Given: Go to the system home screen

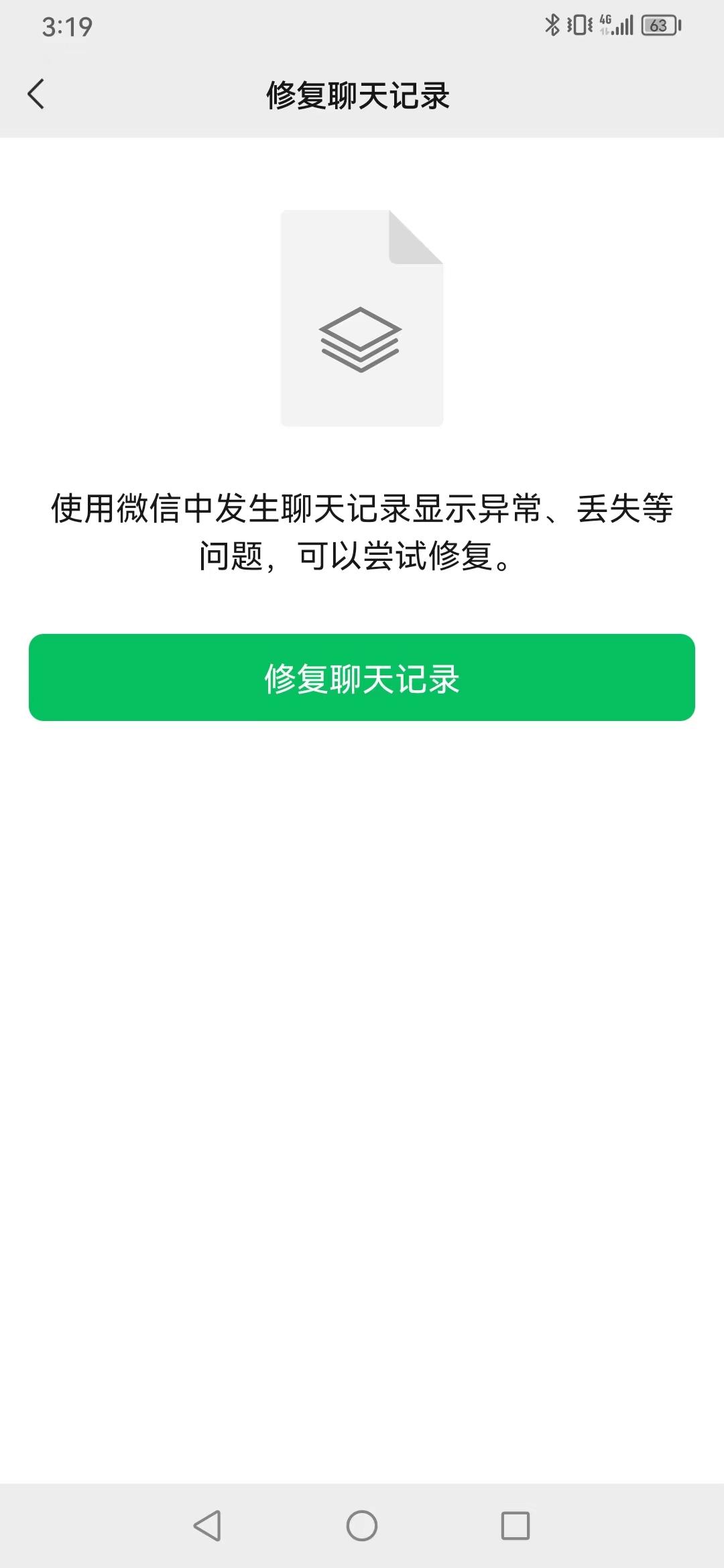Looking at the screenshot, I should (362, 1526).
